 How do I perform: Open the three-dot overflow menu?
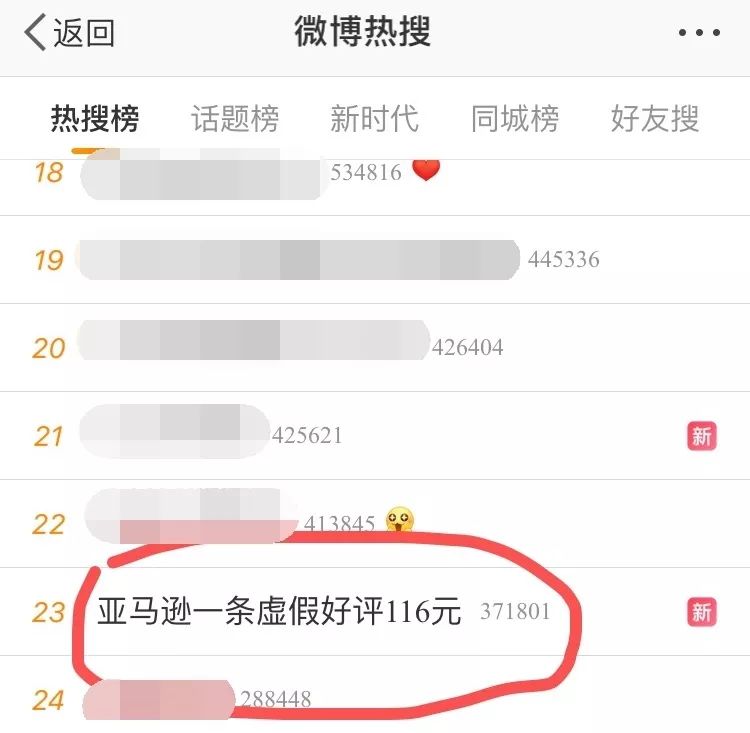[698, 33]
